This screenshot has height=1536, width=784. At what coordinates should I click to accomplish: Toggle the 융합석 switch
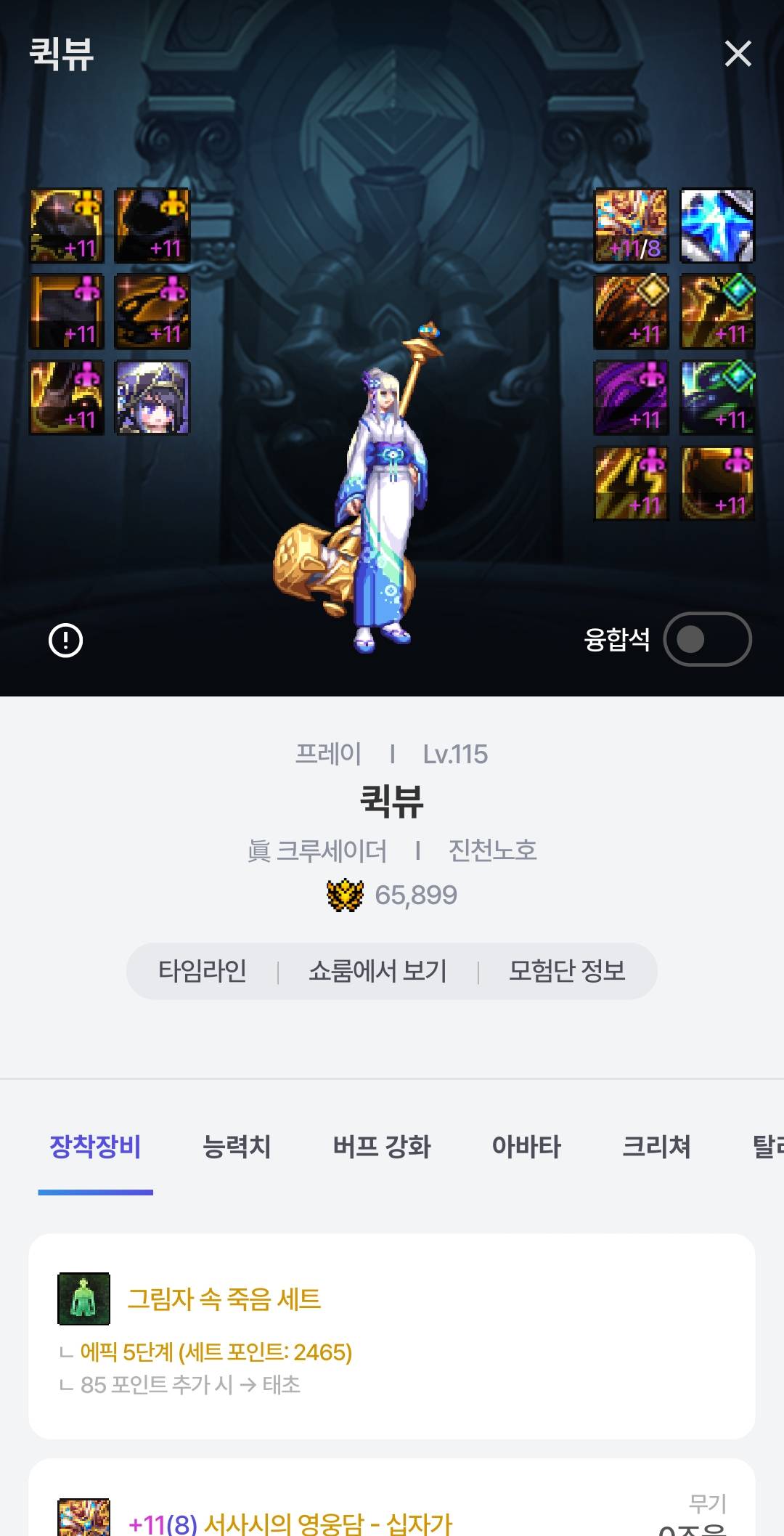pos(707,639)
